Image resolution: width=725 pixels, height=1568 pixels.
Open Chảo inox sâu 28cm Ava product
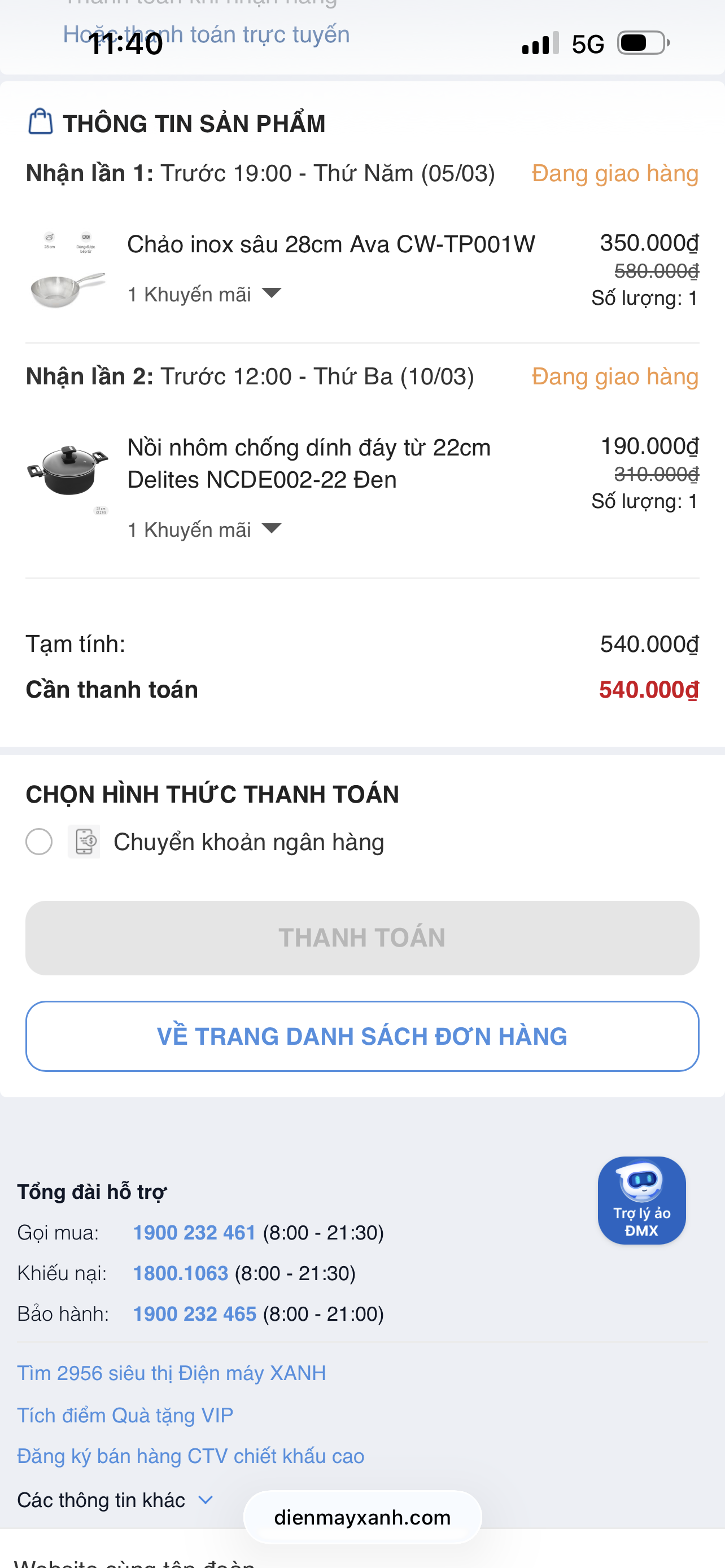tap(330, 245)
